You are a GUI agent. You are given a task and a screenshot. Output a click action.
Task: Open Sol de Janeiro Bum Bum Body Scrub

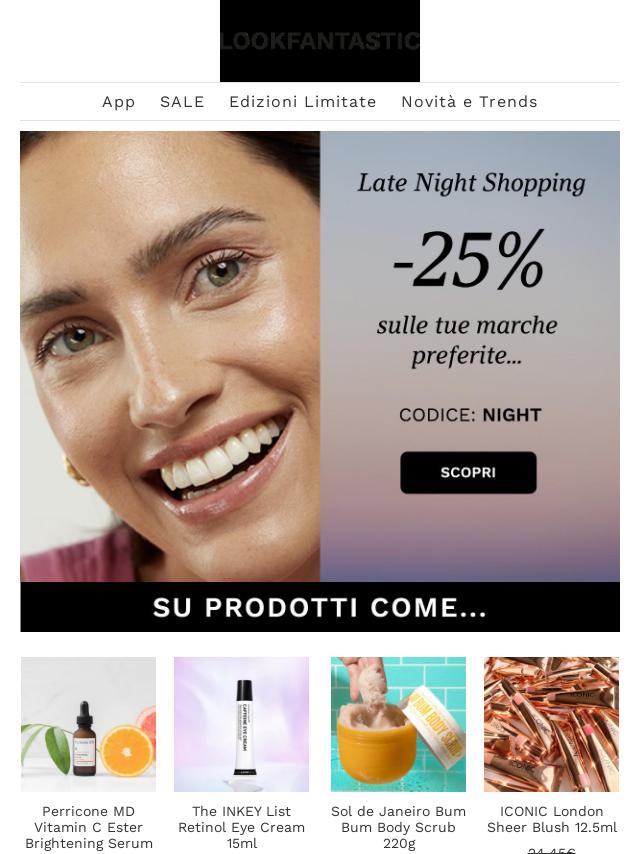coord(398,725)
